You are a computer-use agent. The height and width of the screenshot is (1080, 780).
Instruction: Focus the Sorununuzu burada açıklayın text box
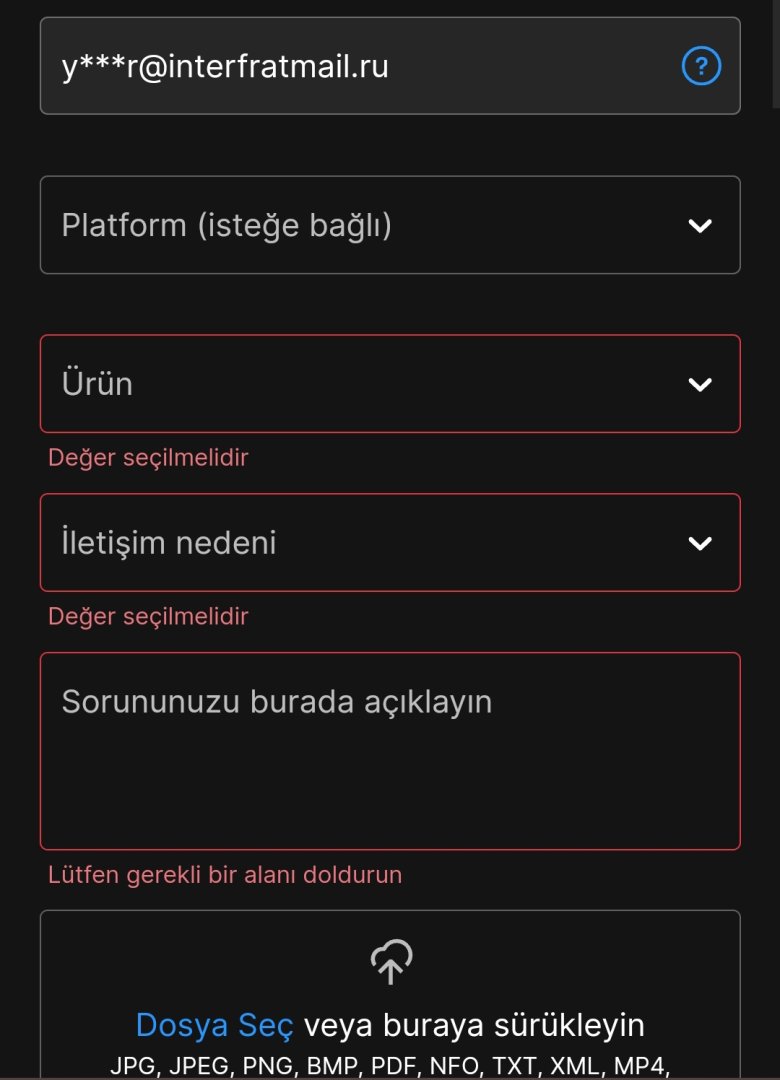390,751
